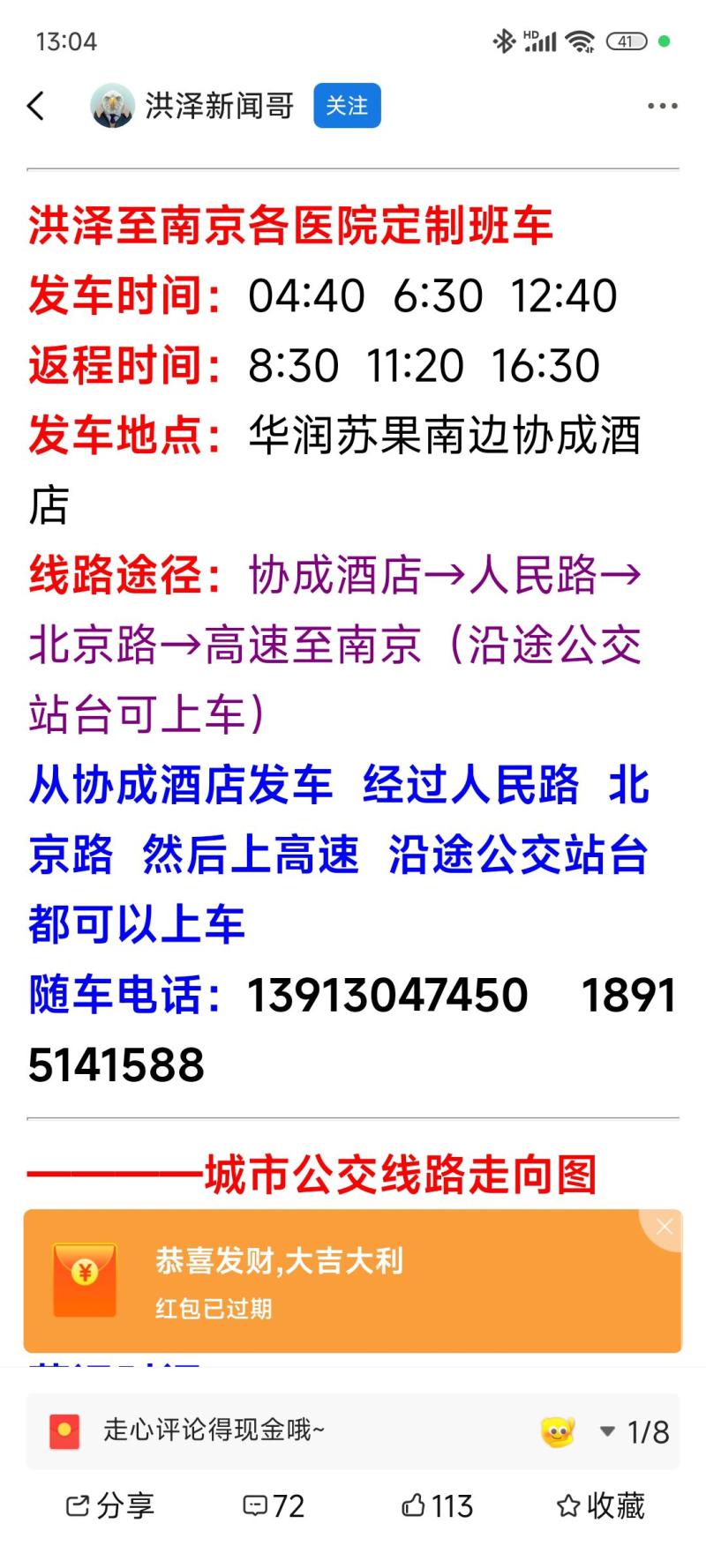Like this post with 113 likes
Viewport: 706px width, 1568px height.
[x=438, y=1505]
